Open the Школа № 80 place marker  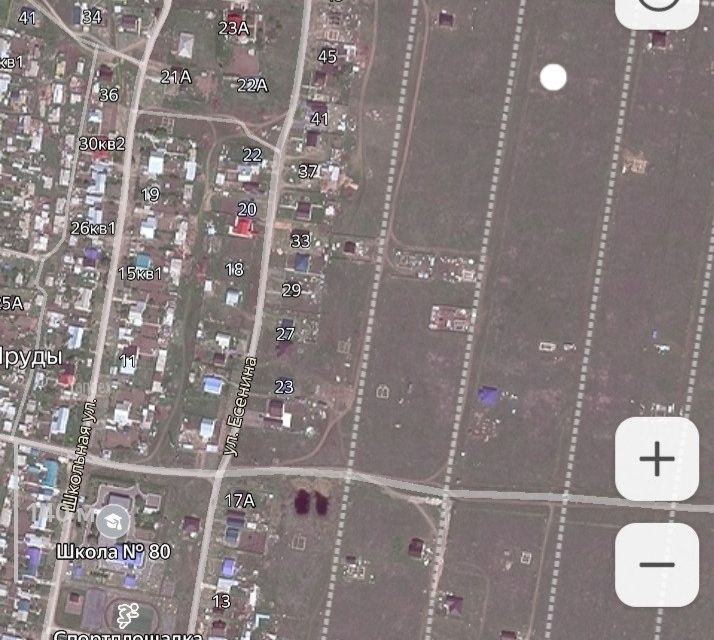coord(113,521)
